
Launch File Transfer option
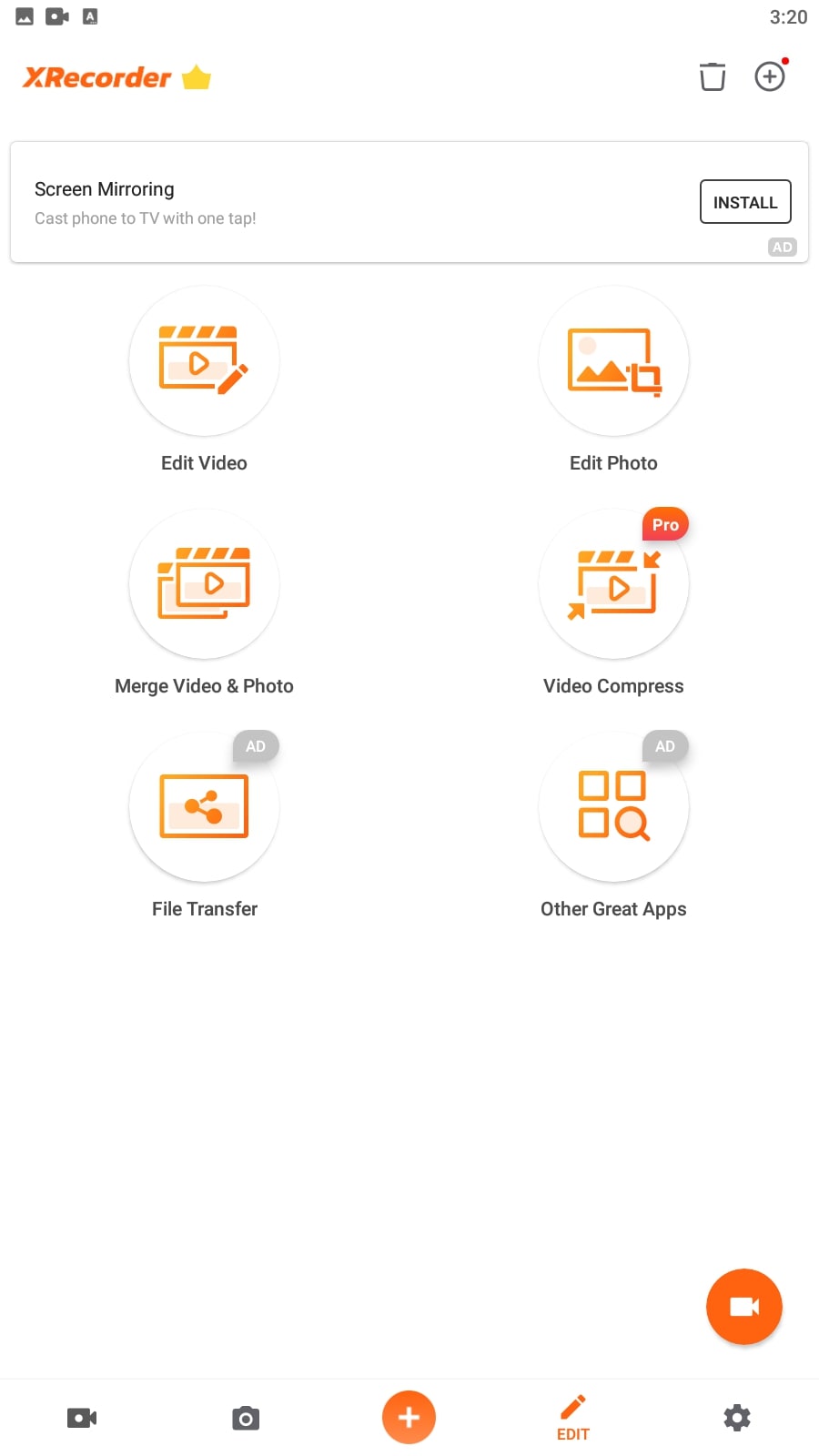[x=204, y=807]
